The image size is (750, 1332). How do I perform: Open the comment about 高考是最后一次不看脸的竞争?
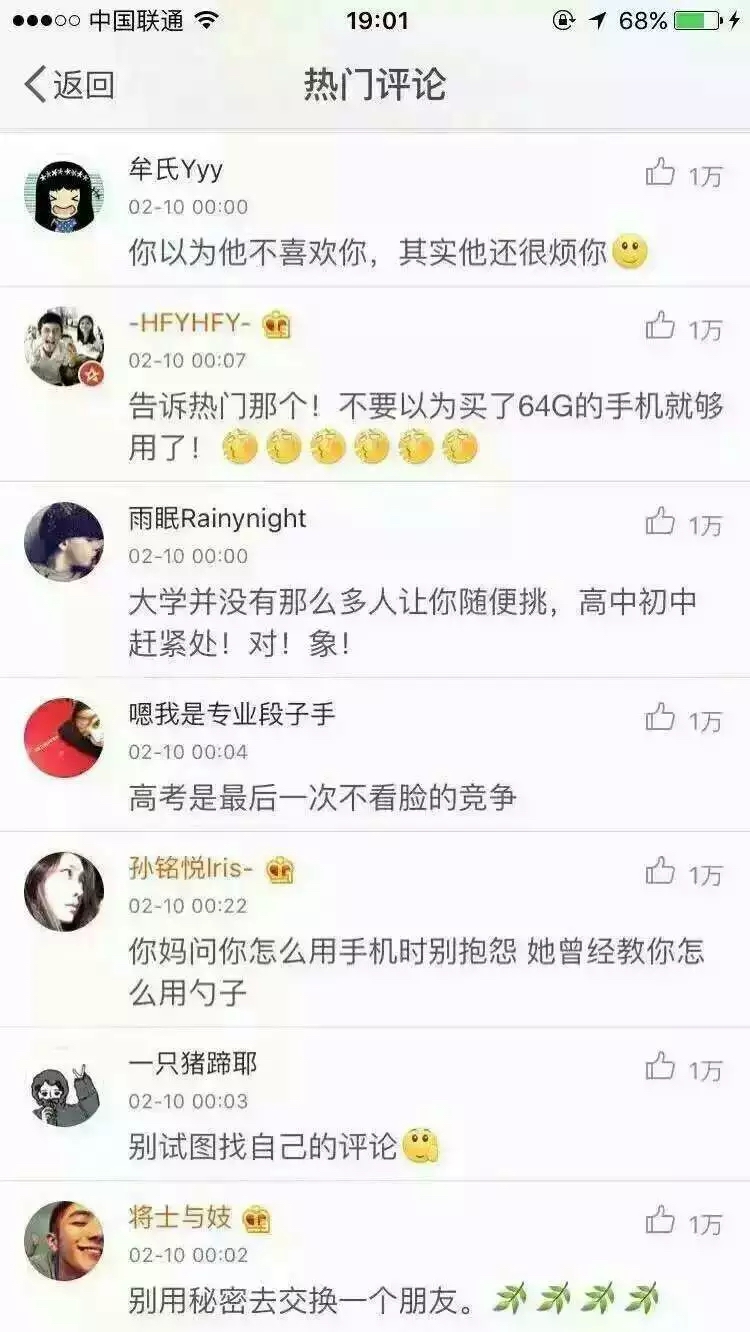click(x=322, y=798)
